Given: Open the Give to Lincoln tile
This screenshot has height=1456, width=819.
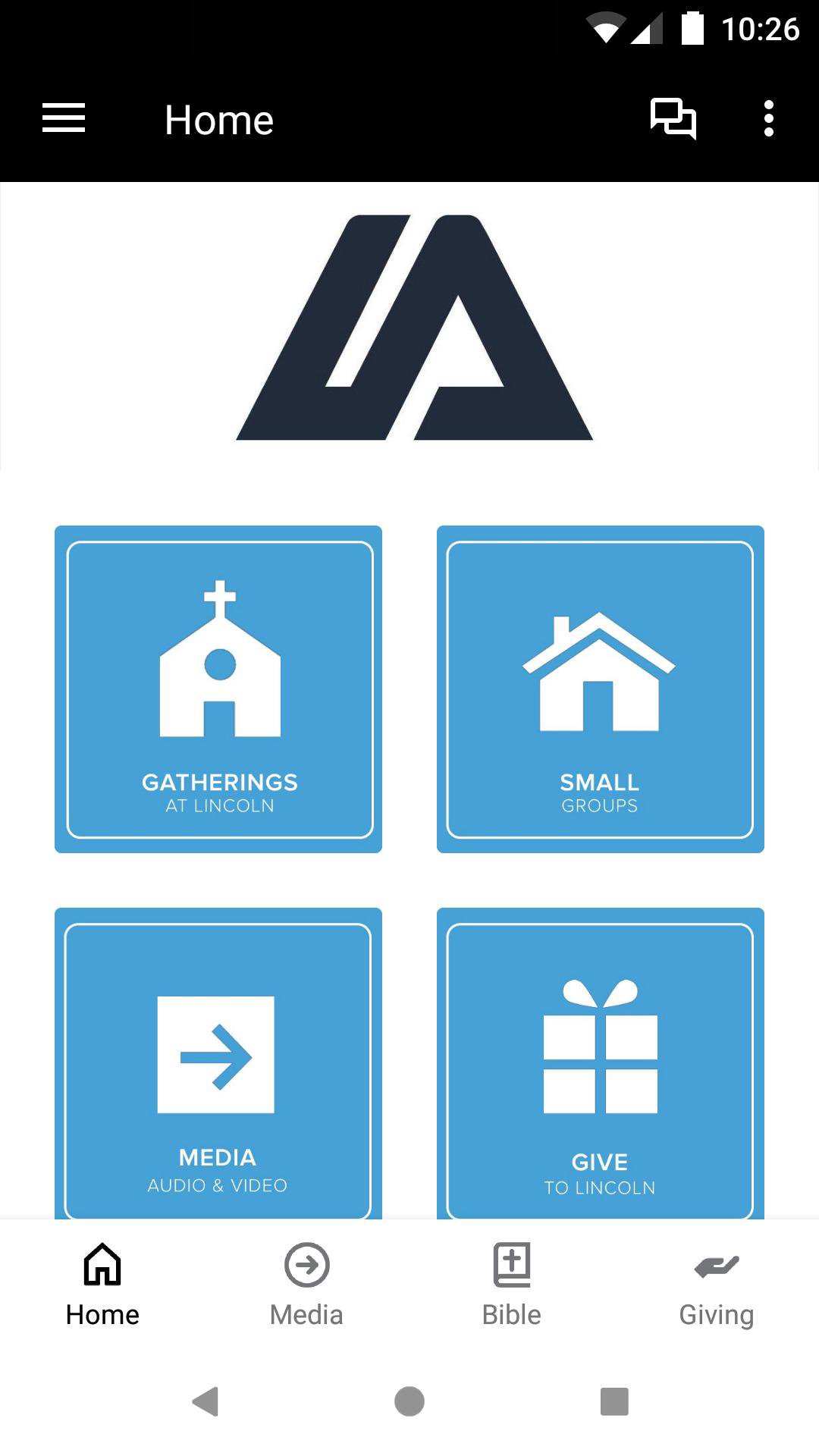Looking at the screenshot, I should pos(601,1063).
